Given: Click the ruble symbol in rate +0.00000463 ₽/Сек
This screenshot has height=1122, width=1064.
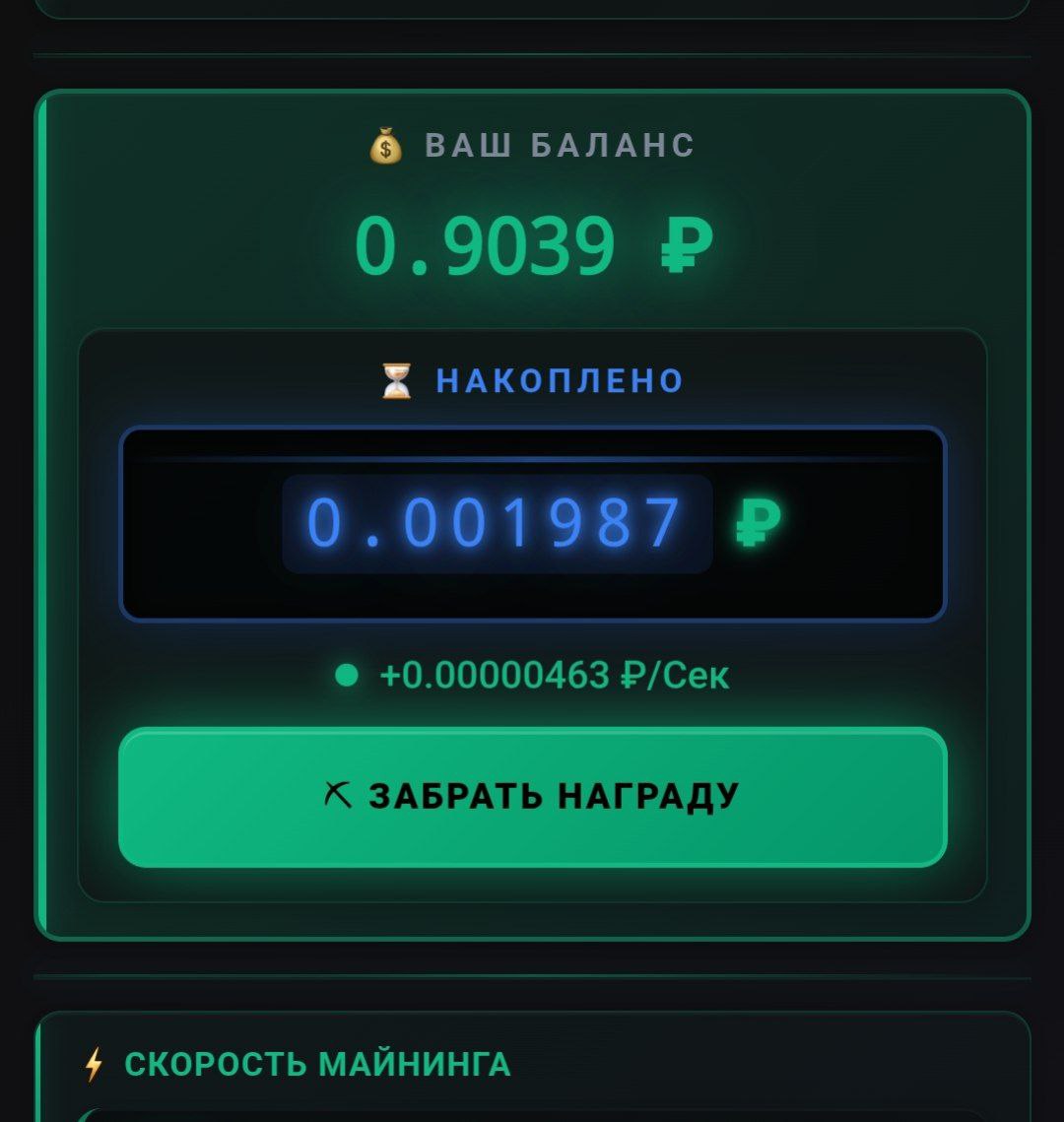Looking at the screenshot, I should (631, 674).
